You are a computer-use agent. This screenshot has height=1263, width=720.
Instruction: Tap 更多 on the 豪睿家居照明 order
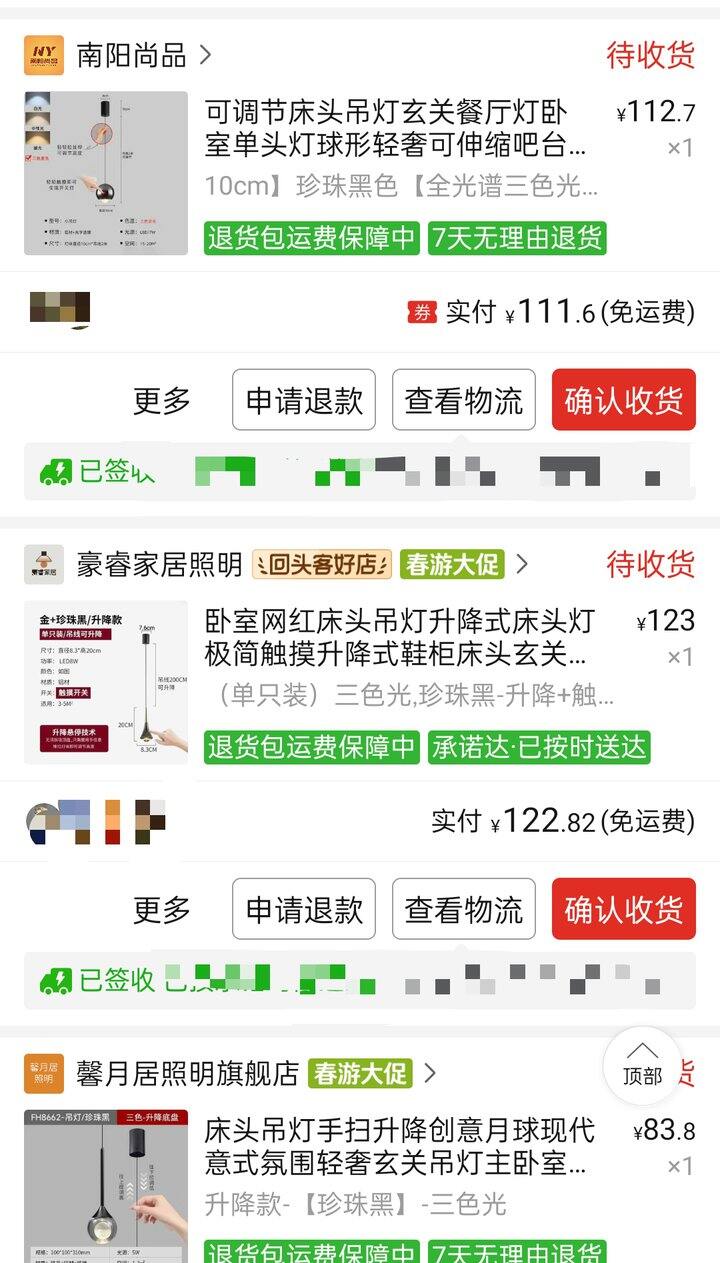[x=162, y=910]
